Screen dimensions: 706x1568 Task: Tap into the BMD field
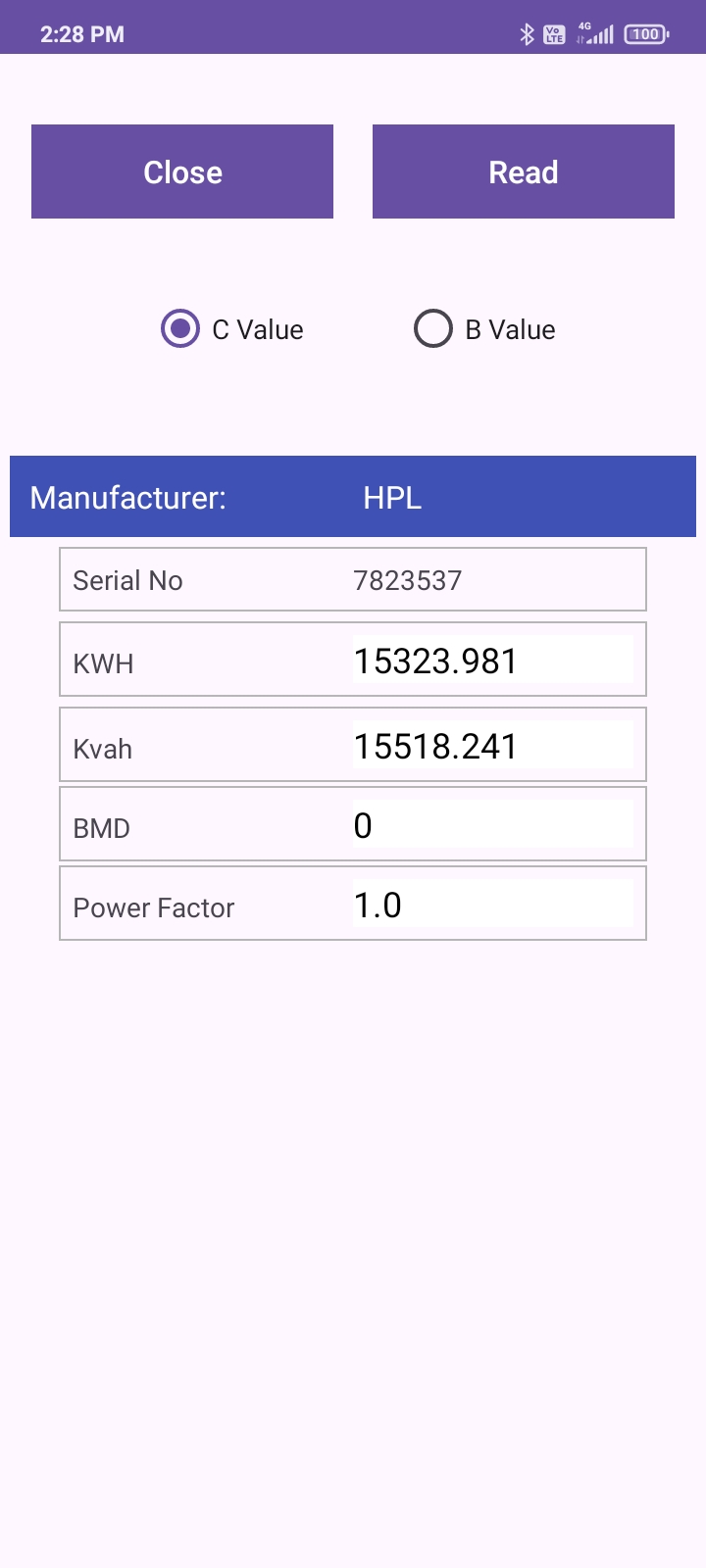492,825
